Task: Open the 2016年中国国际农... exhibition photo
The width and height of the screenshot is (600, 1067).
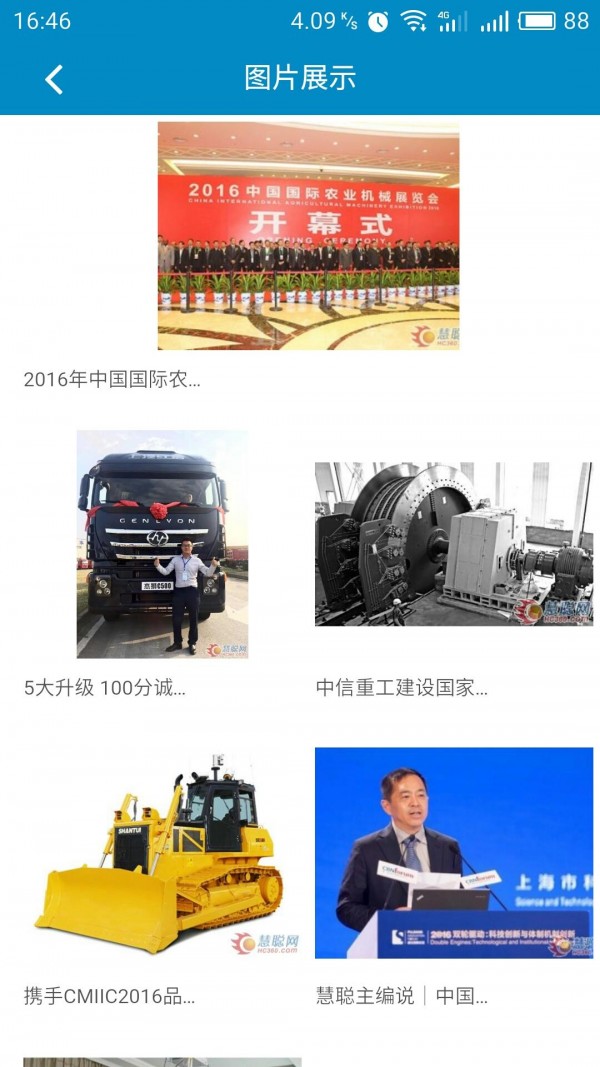Action: (308, 236)
